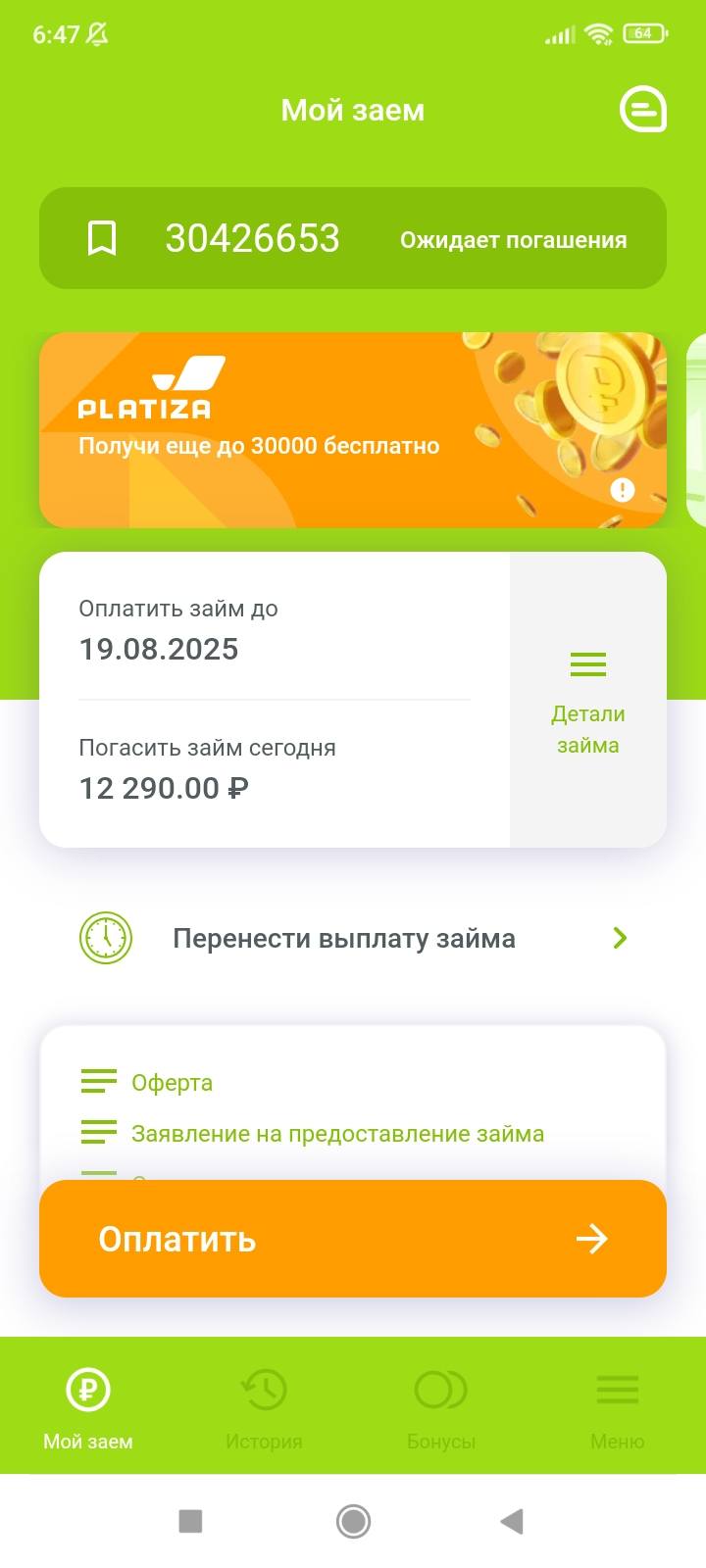
Task: Open Бонусы via its coin icon
Action: click(x=440, y=1389)
